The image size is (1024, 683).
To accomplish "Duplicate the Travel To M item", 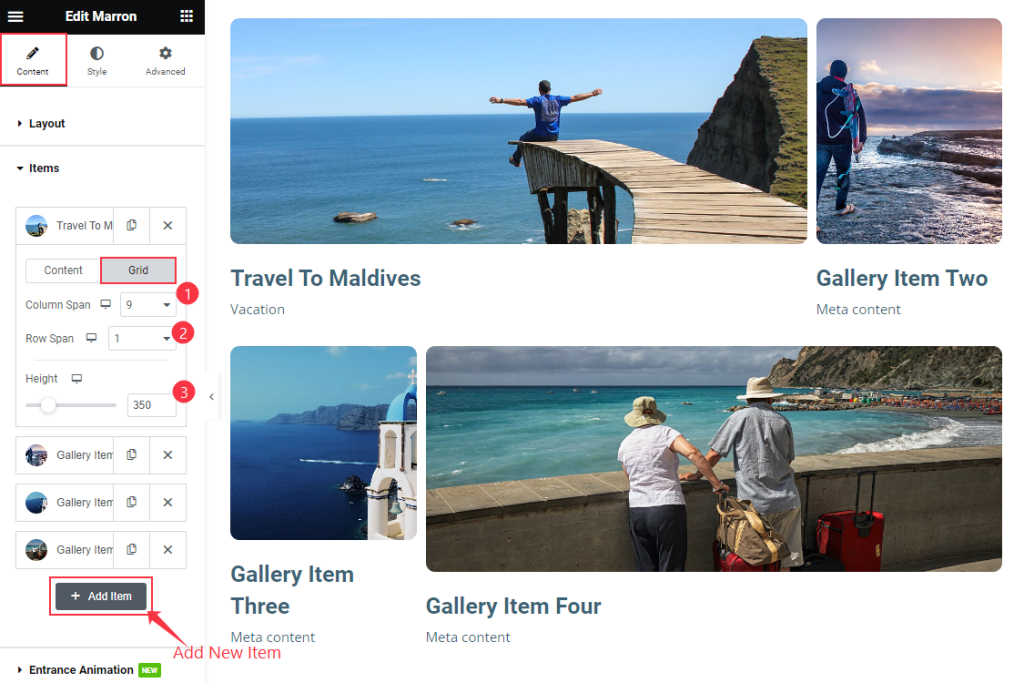I will coord(132,225).
